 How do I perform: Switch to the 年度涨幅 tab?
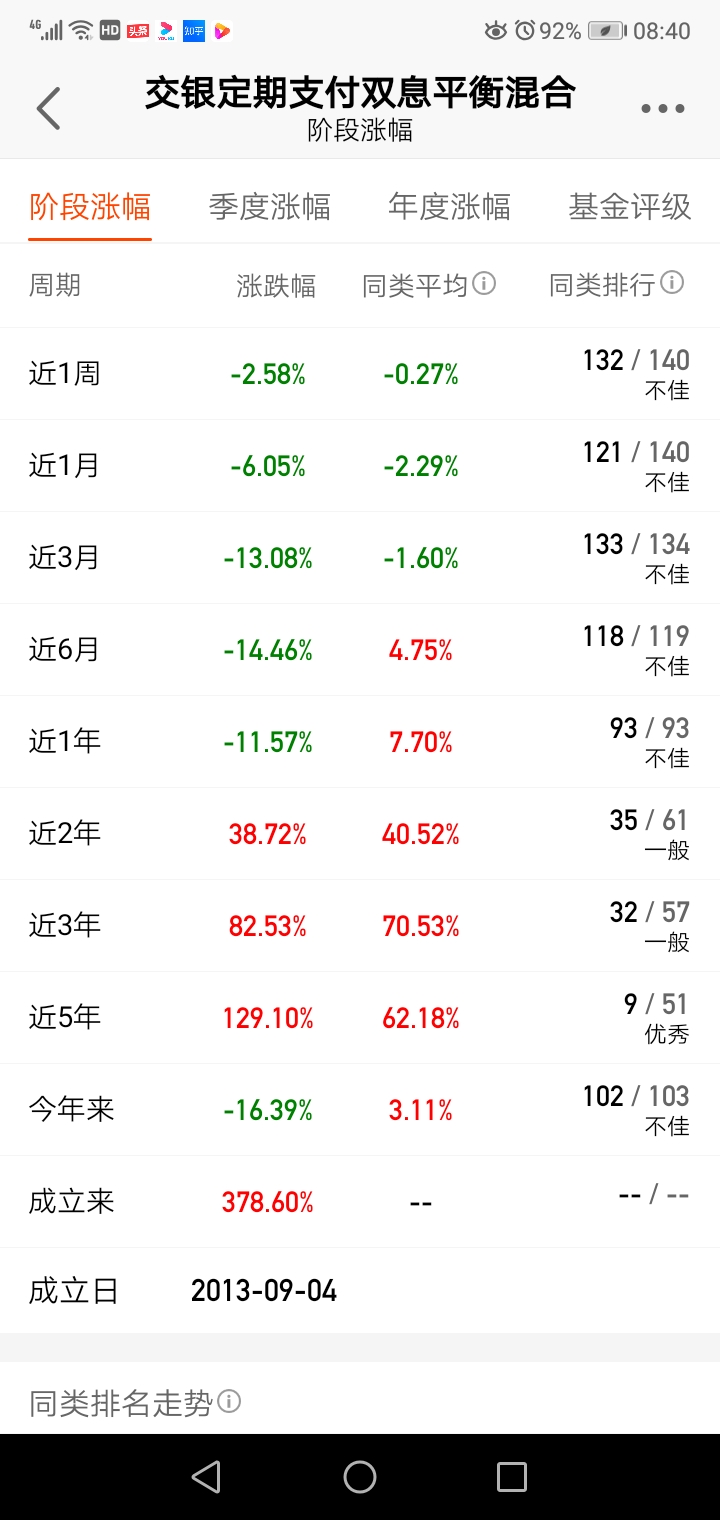[449, 207]
